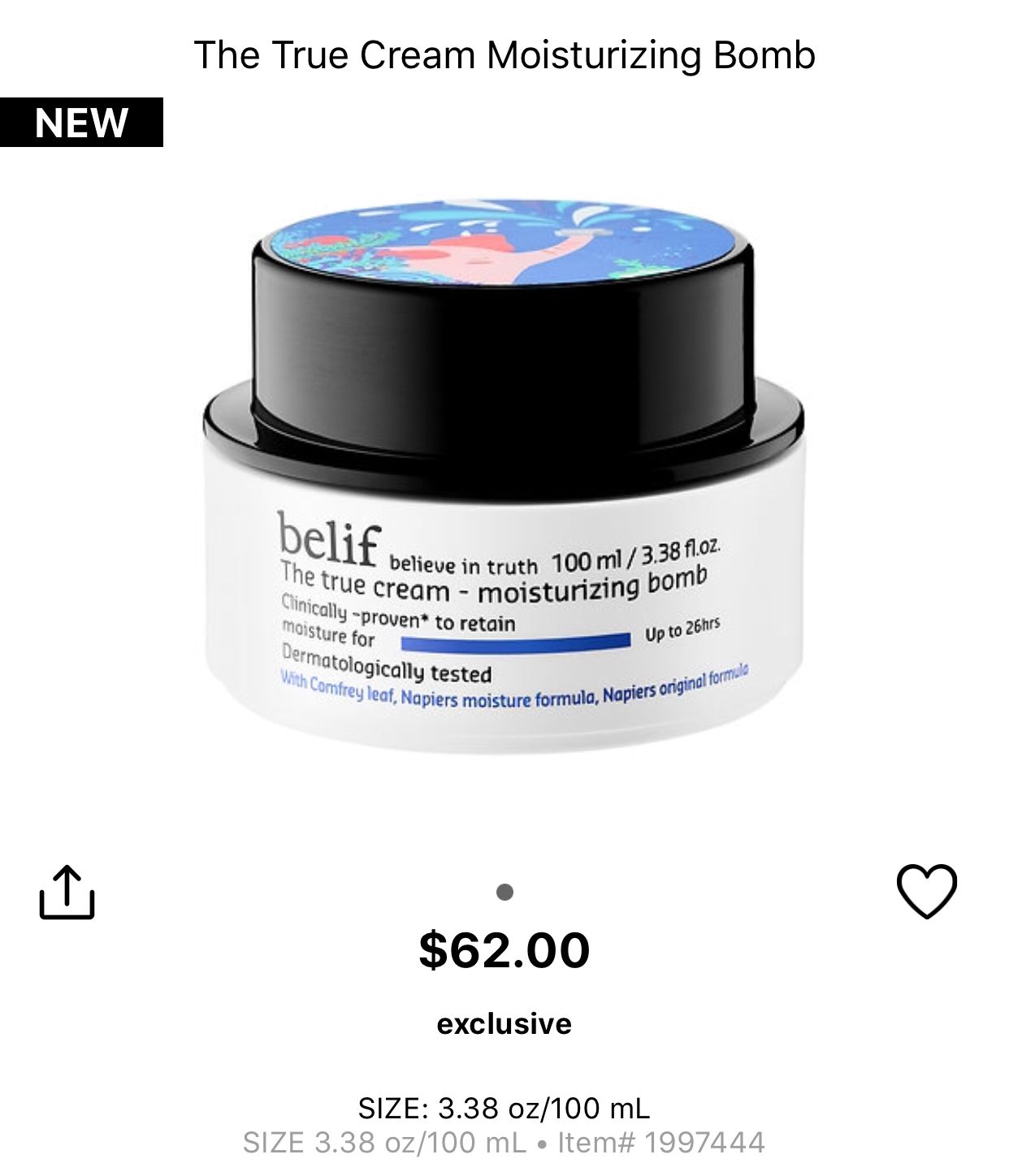Add the True Cream to loves
1009x1176 pixels.
click(x=926, y=891)
